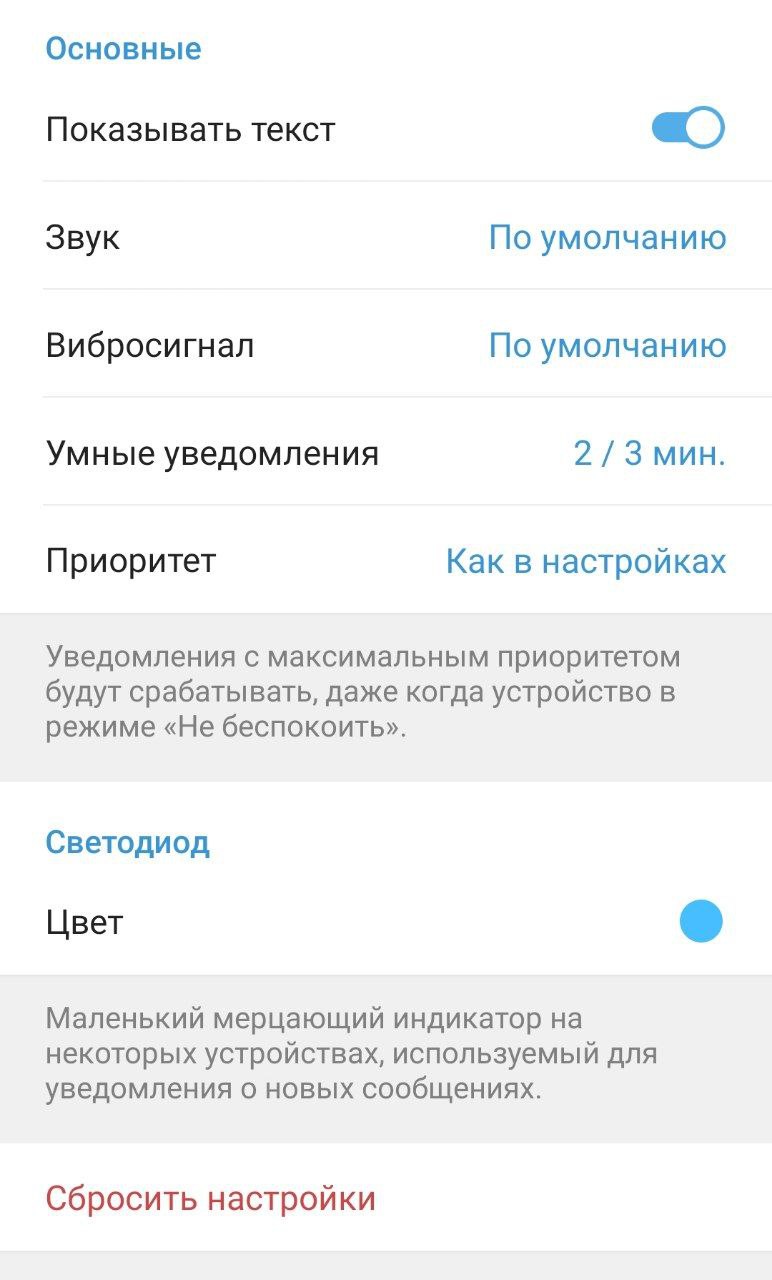Toggle the Показывать текст switch
The image size is (772, 1280).
[687, 129]
